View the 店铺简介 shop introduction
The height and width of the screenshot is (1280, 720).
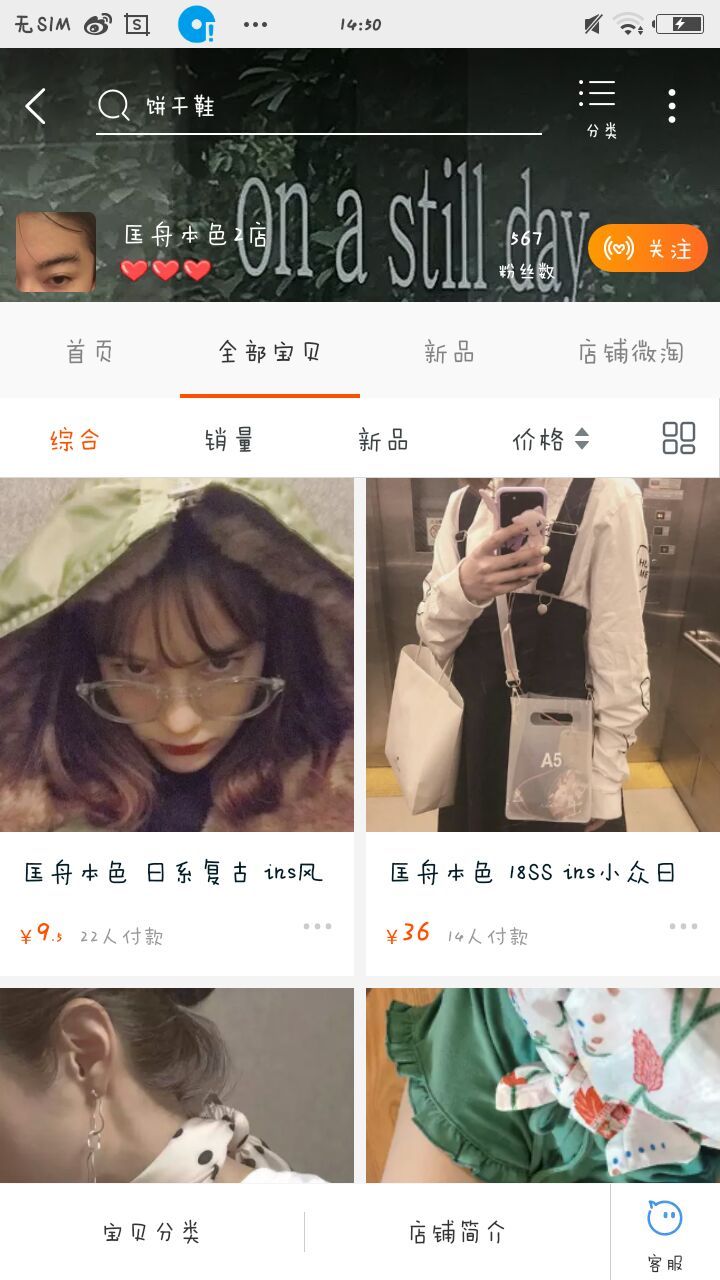(x=457, y=1232)
